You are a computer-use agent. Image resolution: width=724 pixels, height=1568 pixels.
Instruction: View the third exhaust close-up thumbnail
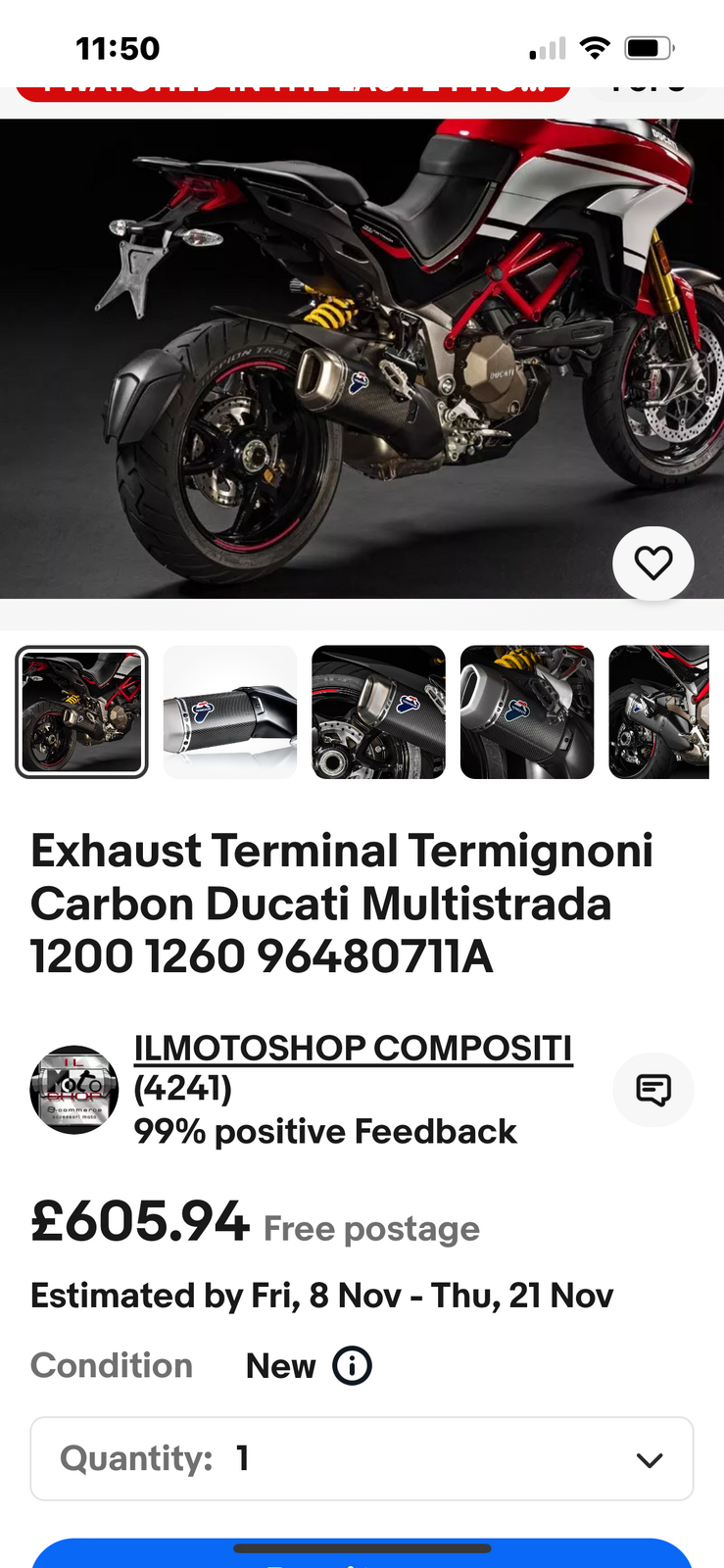pos(378,712)
